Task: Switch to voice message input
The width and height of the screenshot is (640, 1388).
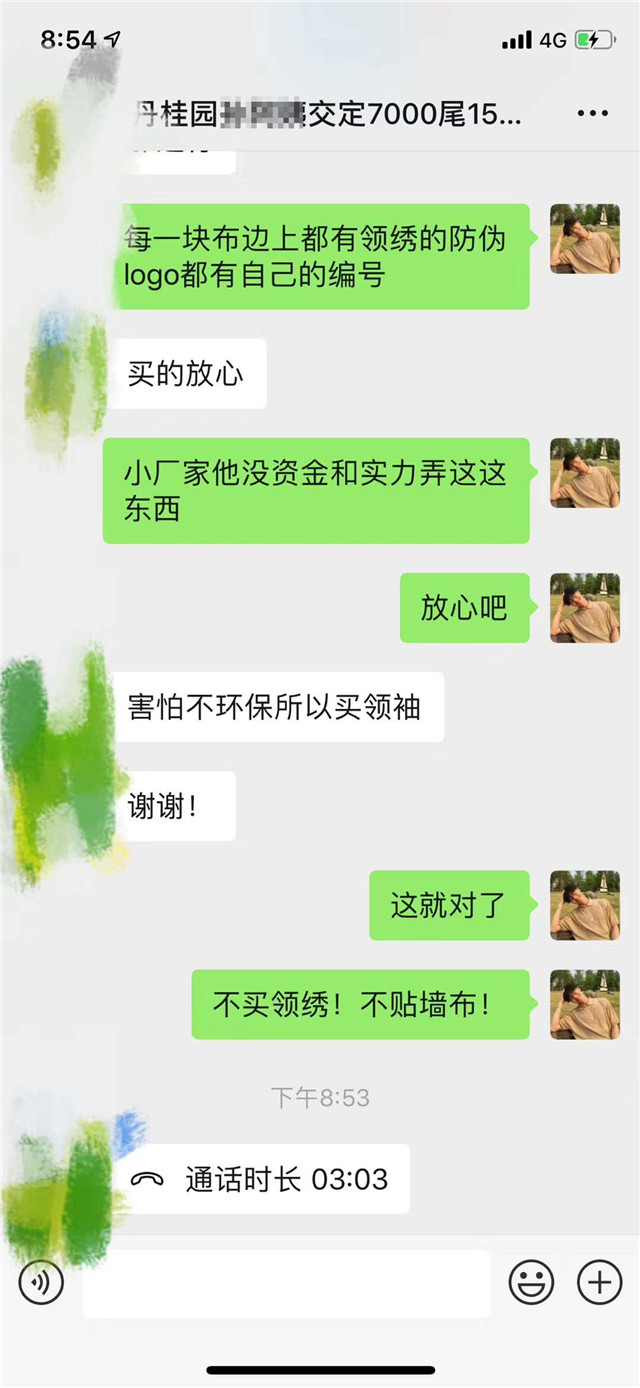Action: coord(40,1283)
